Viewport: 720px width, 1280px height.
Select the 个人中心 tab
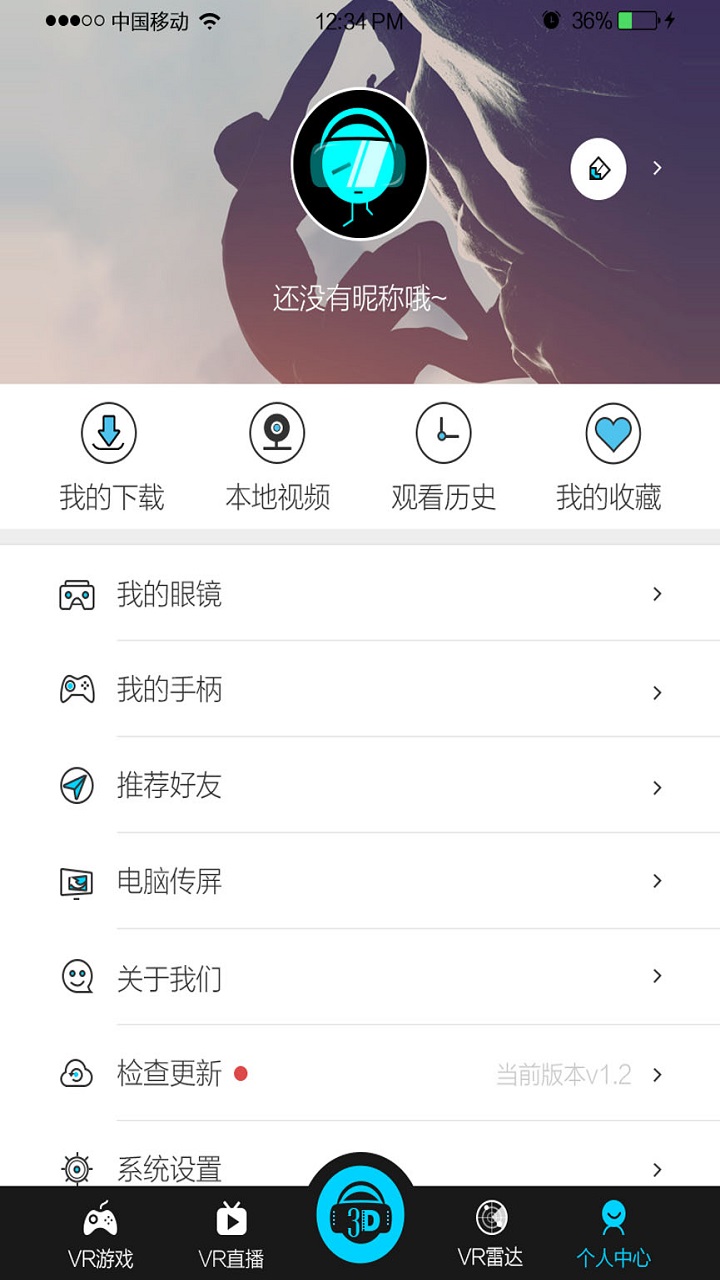pyautogui.click(x=613, y=1236)
